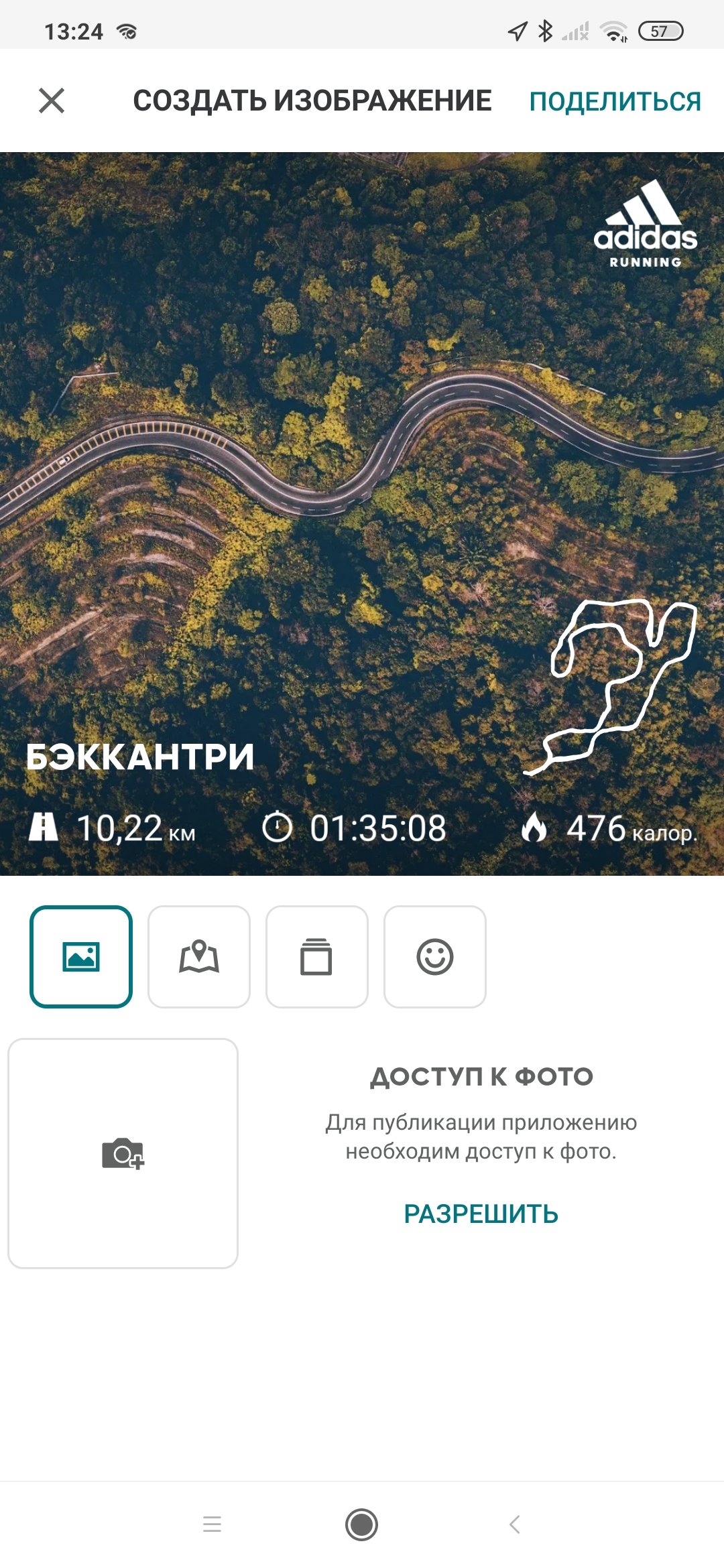
Task: Tap ПОДЕЛИТЬСЯ to share the image
Action: tap(615, 101)
